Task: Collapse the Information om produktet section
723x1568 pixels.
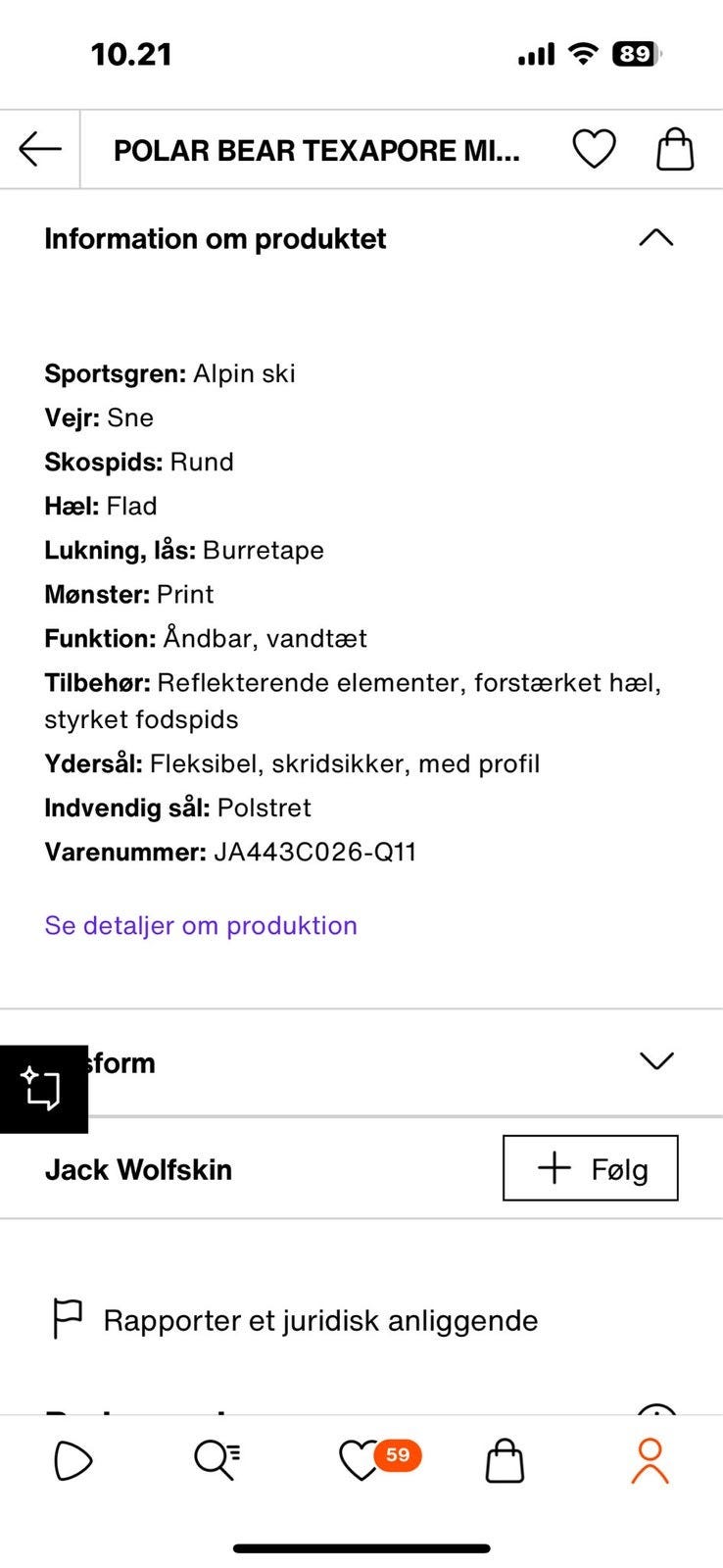Action: click(x=656, y=237)
